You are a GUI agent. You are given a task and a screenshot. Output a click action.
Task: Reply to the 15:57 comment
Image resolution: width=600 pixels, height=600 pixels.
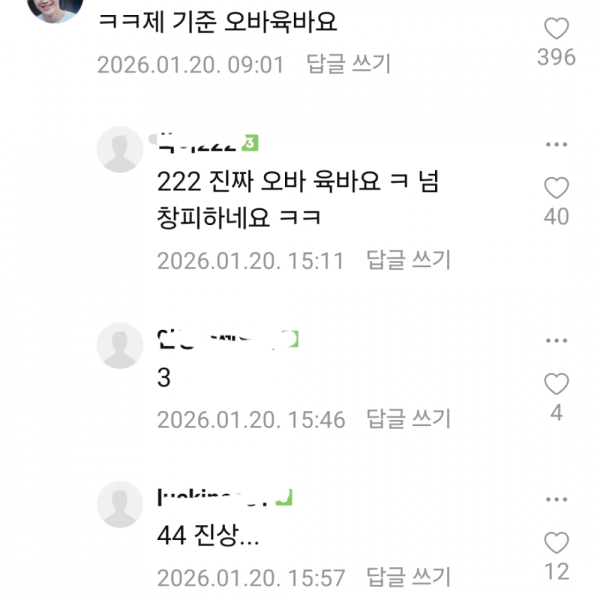tap(408, 578)
